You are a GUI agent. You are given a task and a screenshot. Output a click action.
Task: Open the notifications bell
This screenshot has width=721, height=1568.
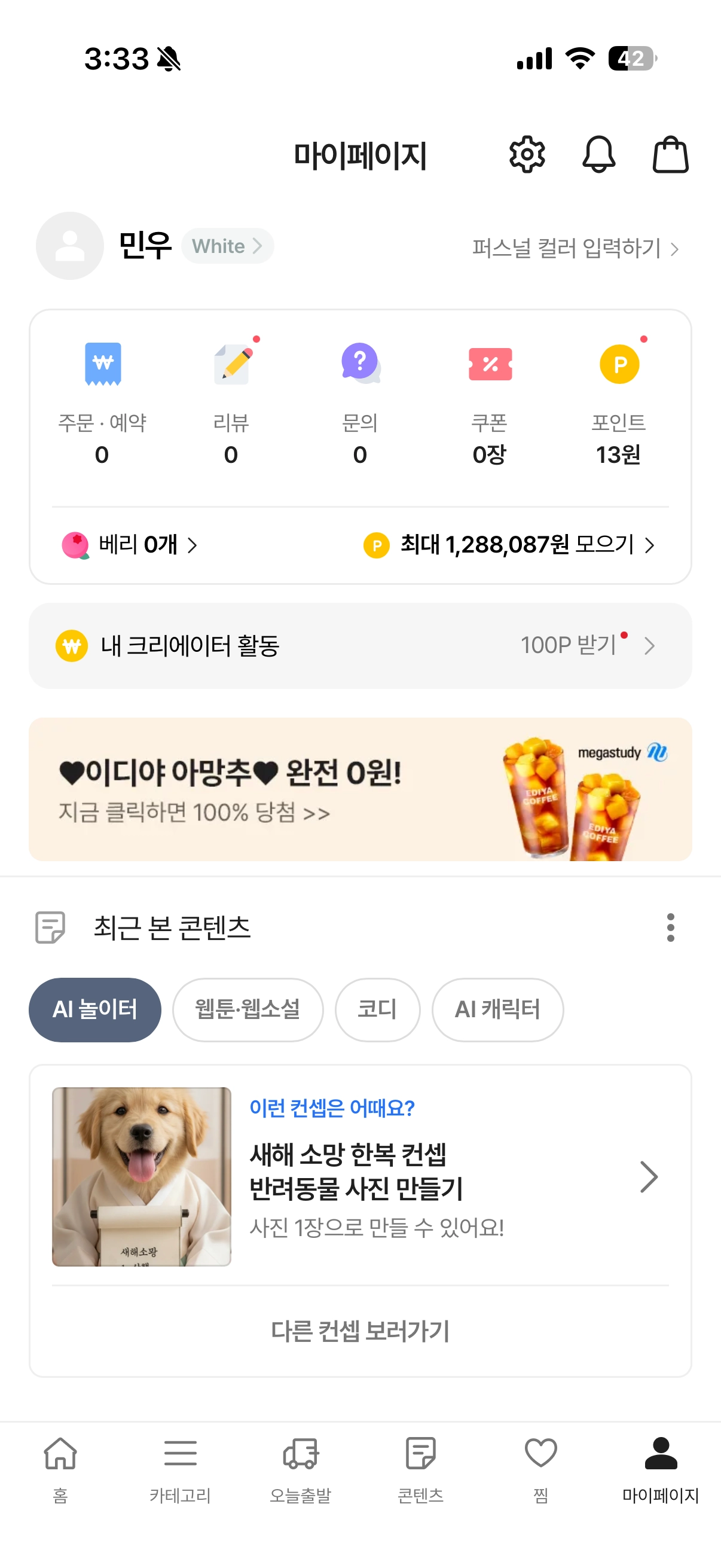pos(598,155)
